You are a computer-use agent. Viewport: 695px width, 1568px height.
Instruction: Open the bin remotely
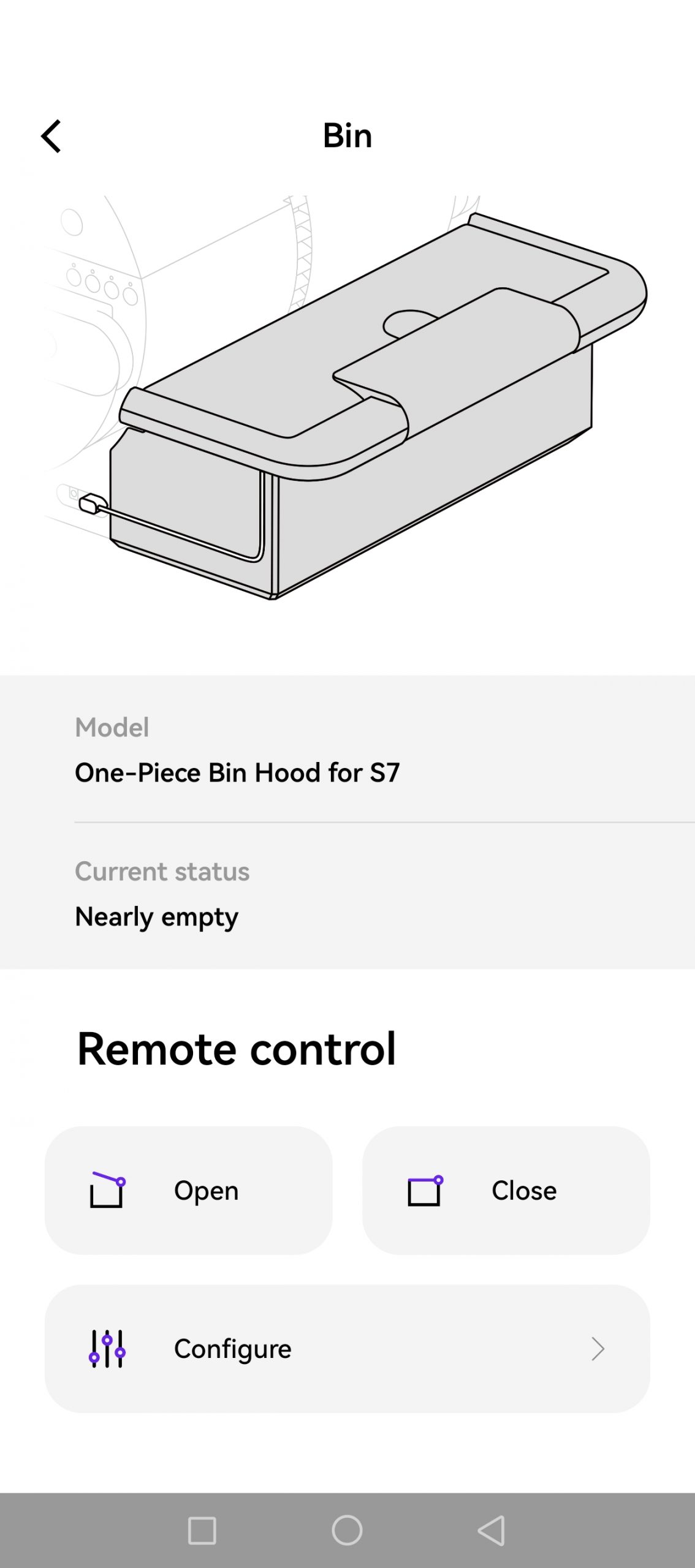189,1190
